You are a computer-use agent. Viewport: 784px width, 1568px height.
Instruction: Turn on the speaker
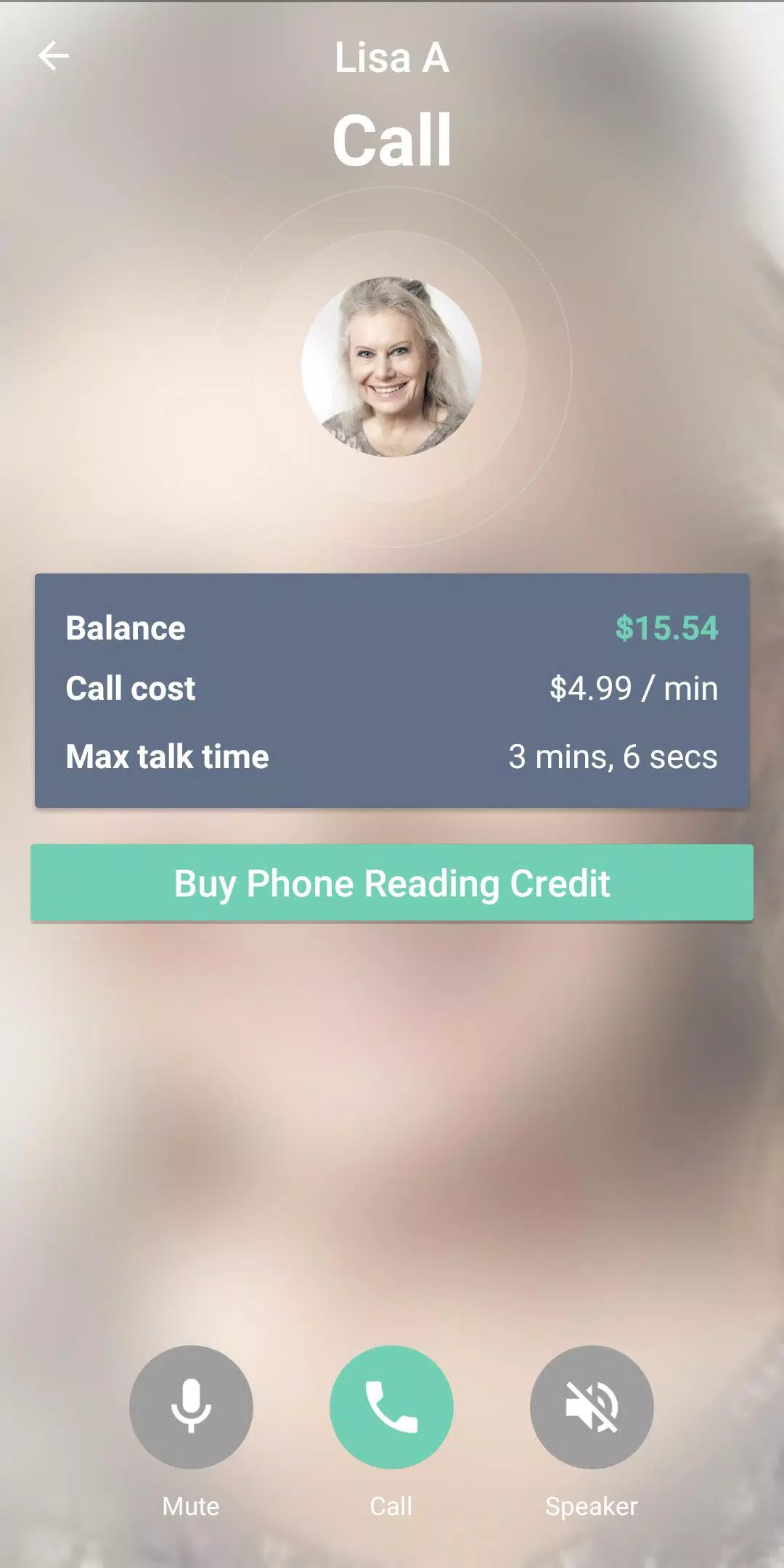pos(592,1407)
